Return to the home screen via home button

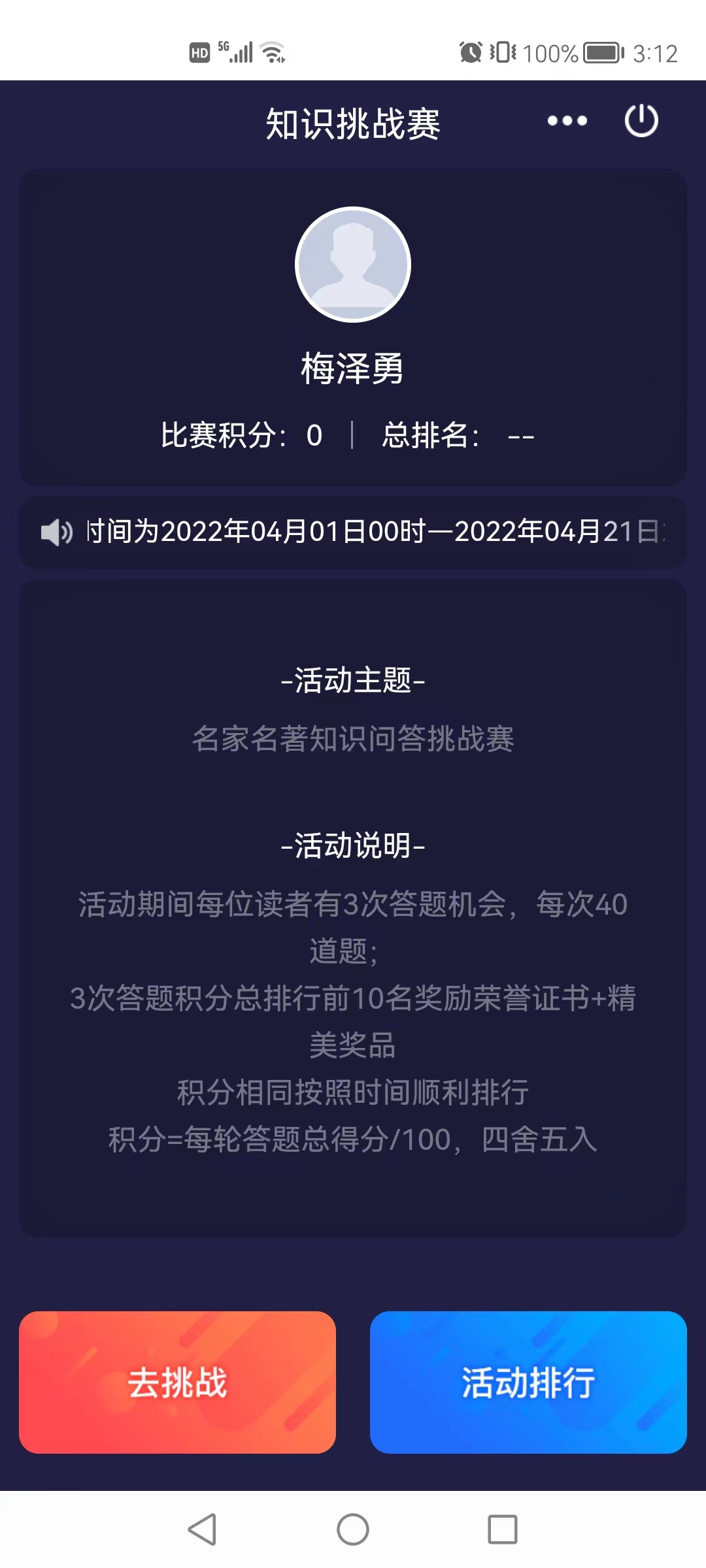coord(353,1529)
